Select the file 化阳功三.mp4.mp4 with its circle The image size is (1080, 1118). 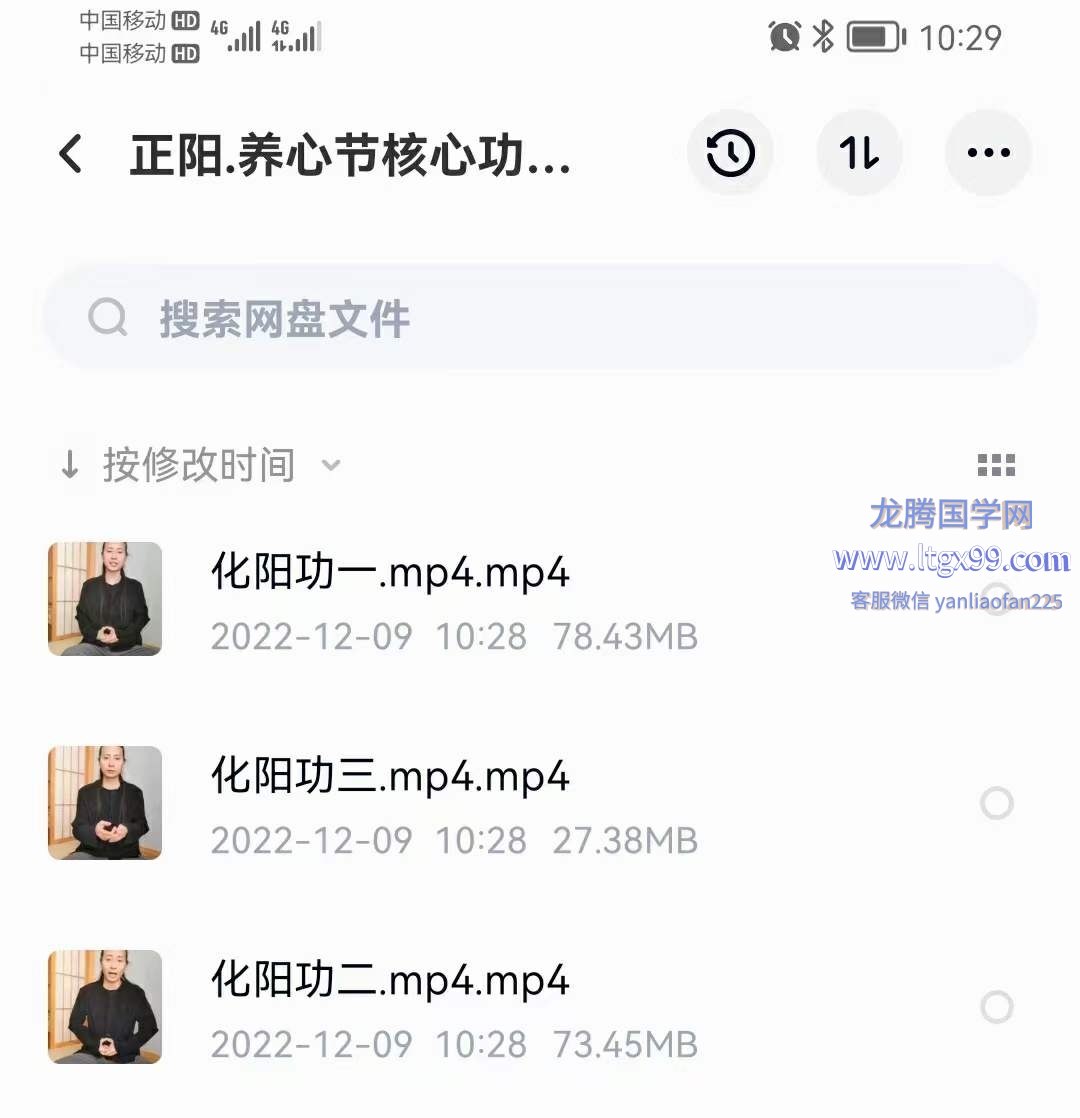996,803
